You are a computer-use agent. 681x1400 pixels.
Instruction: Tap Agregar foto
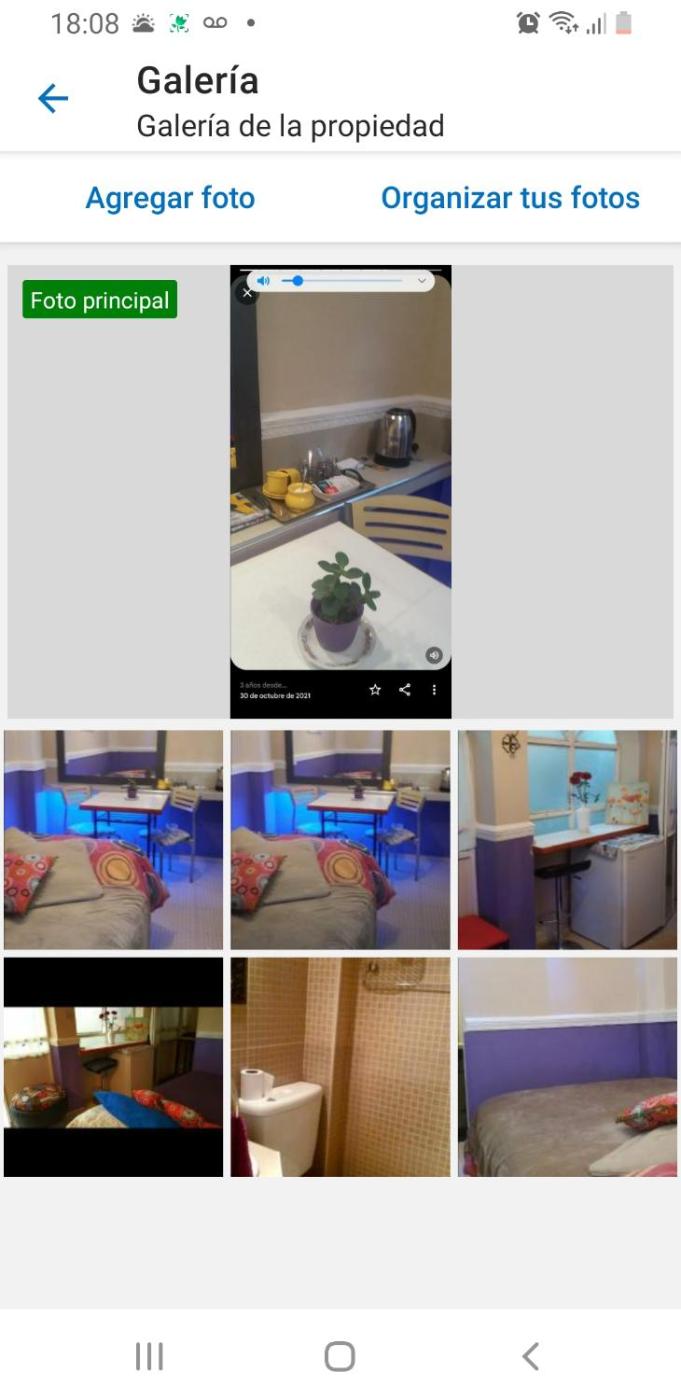coord(170,198)
